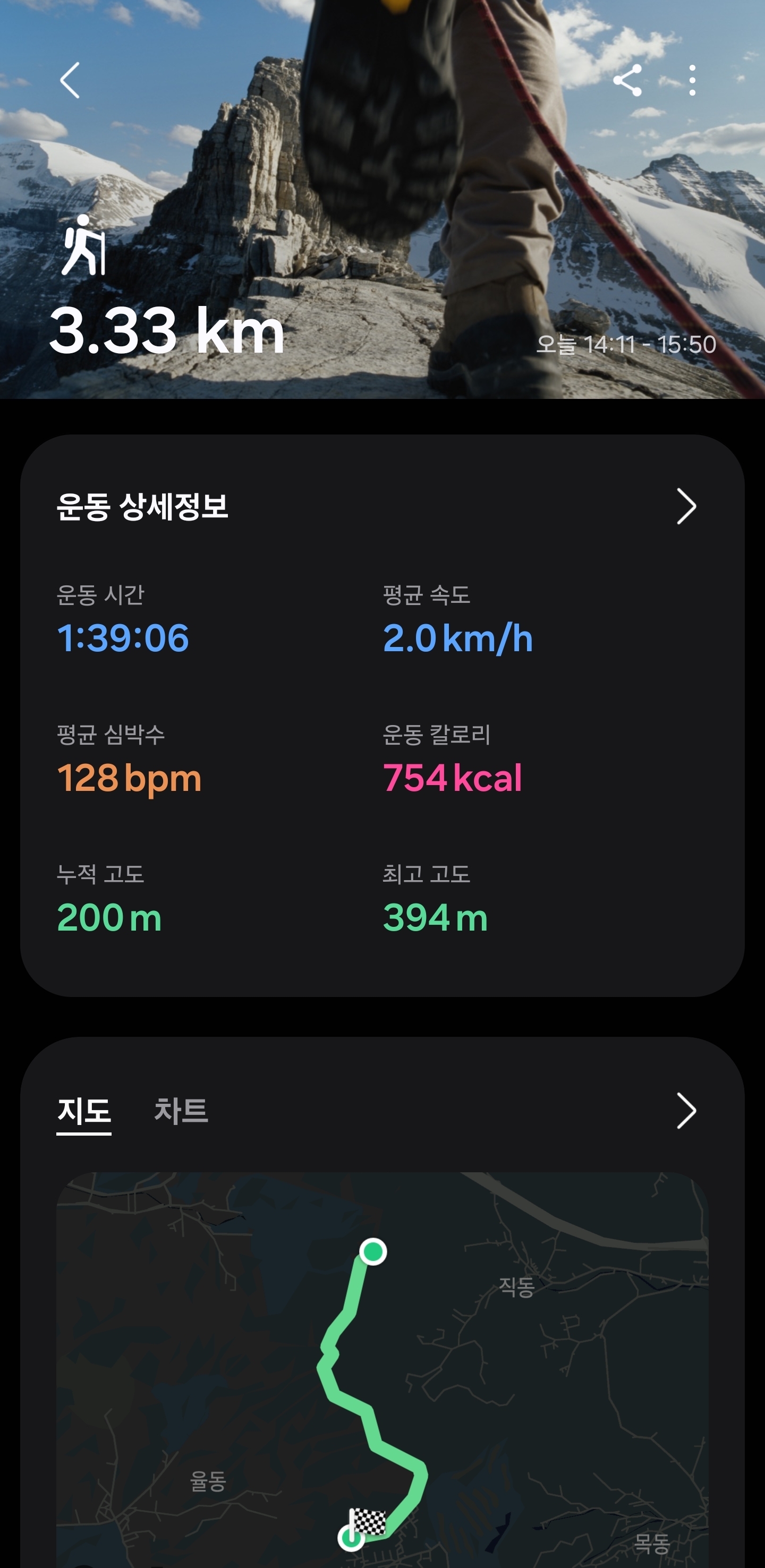The width and height of the screenshot is (765, 1568).
Task: Open 운동 상세정보 details chevron
Action: [x=686, y=506]
